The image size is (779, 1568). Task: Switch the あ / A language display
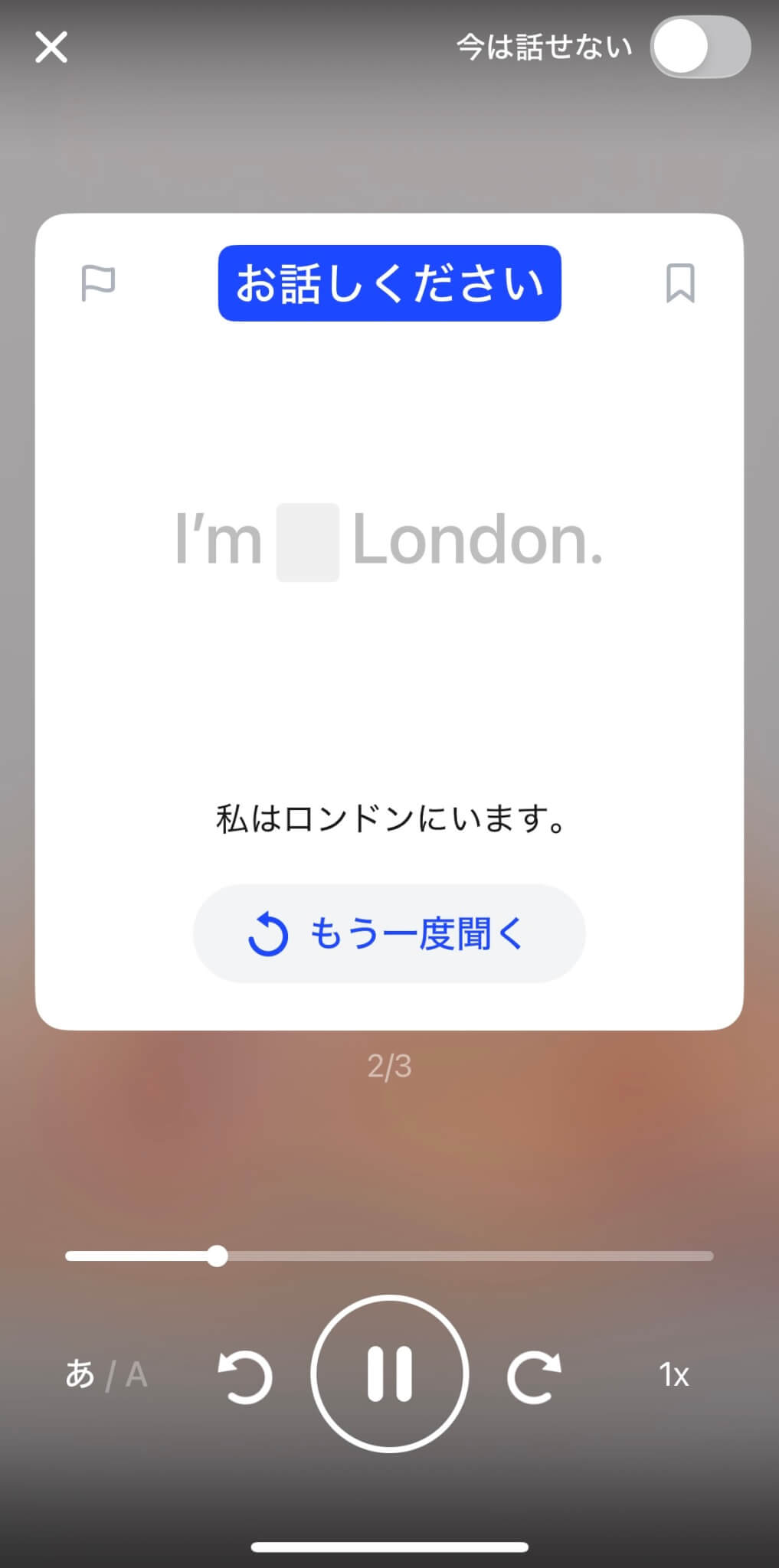pos(106,1375)
